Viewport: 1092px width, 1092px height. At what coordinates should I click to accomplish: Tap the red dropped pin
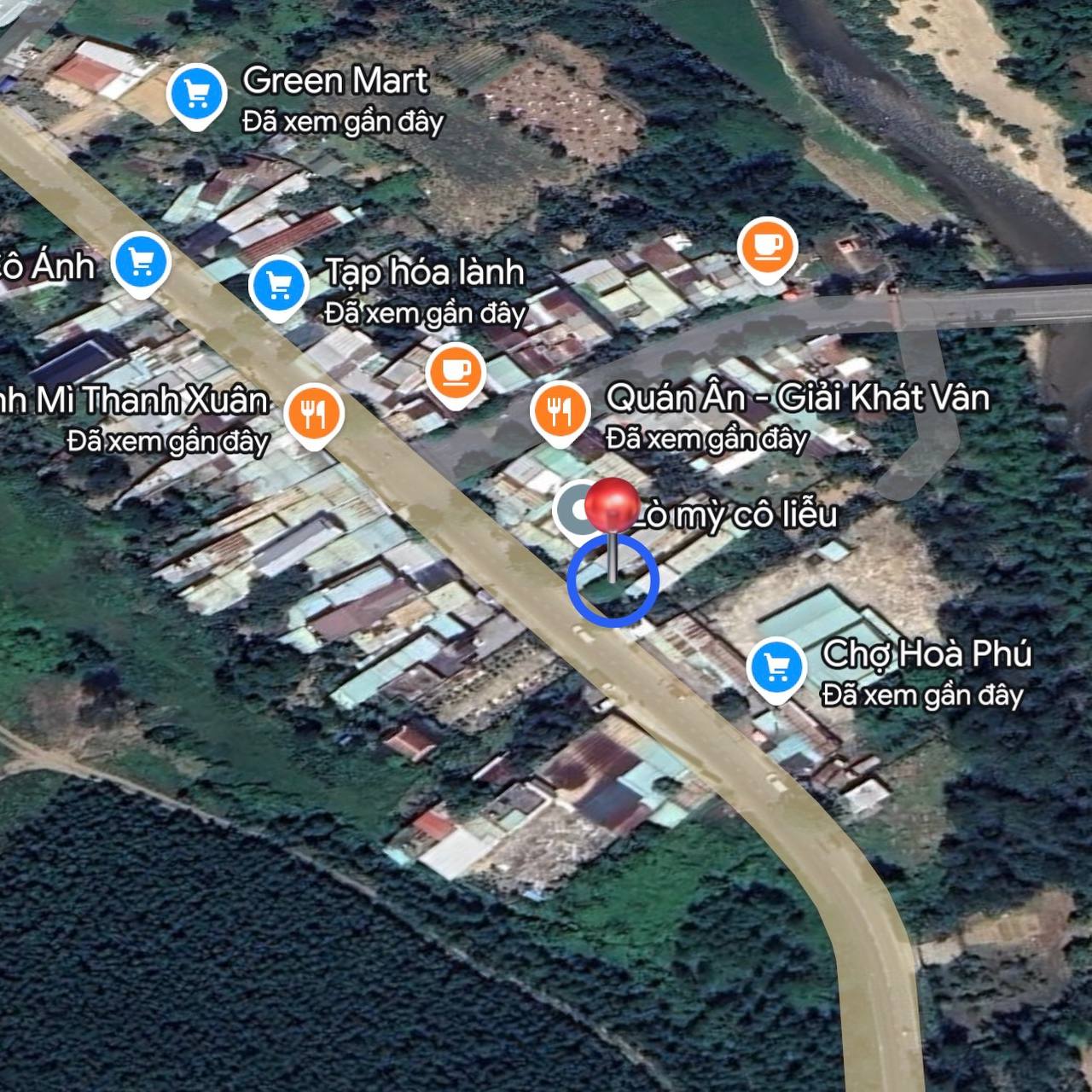tap(610, 506)
